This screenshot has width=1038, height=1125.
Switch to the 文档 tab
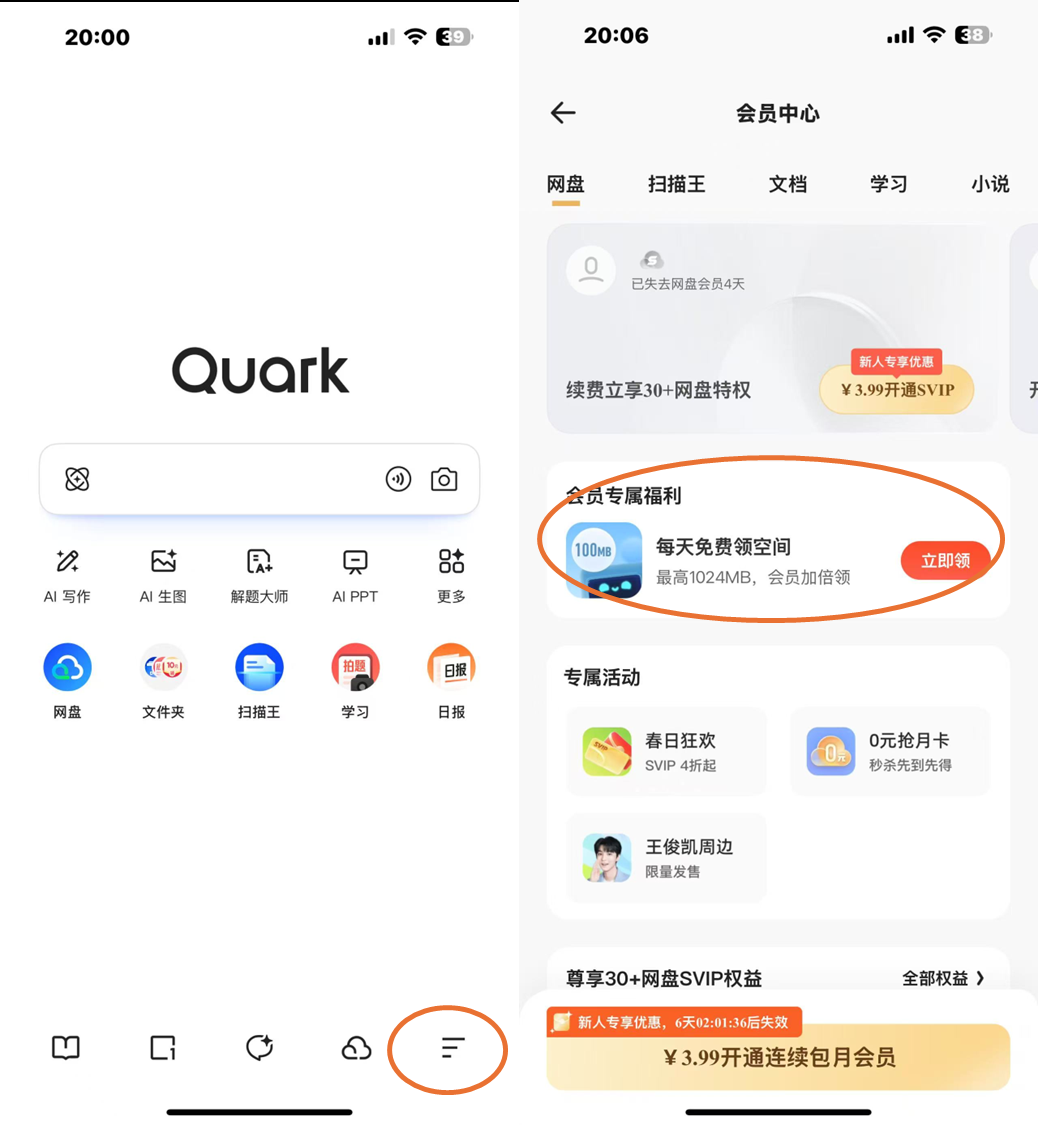tap(788, 184)
